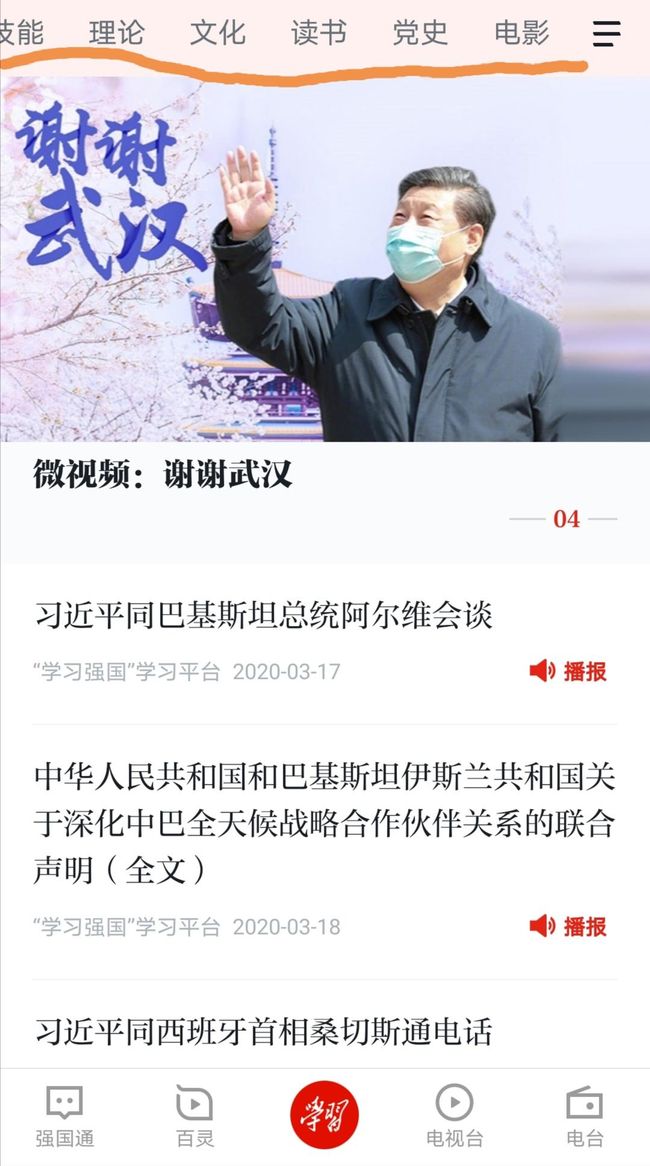This screenshot has width=650, height=1166.
Task: Open the 电台 radio tab
Action: 585,1116
